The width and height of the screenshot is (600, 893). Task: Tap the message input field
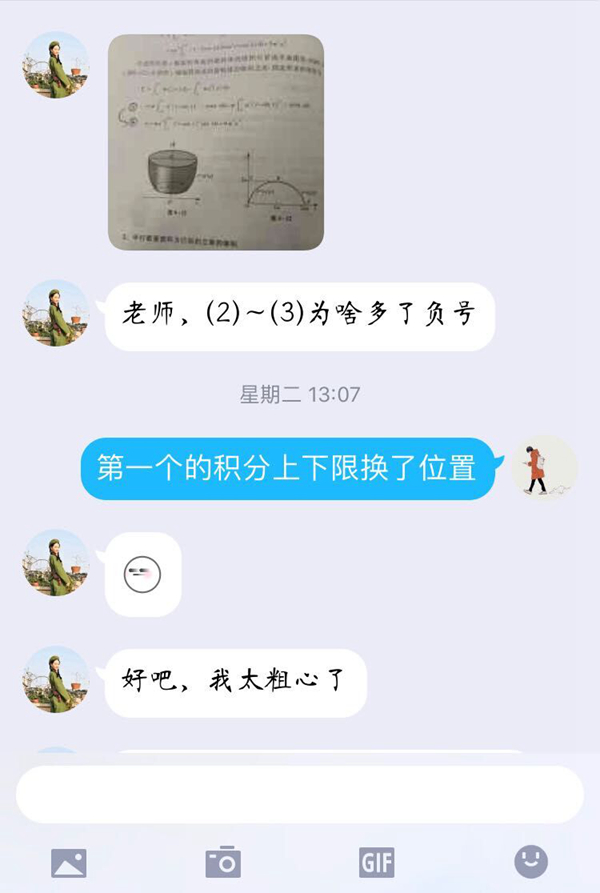pyautogui.click(x=300, y=794)
